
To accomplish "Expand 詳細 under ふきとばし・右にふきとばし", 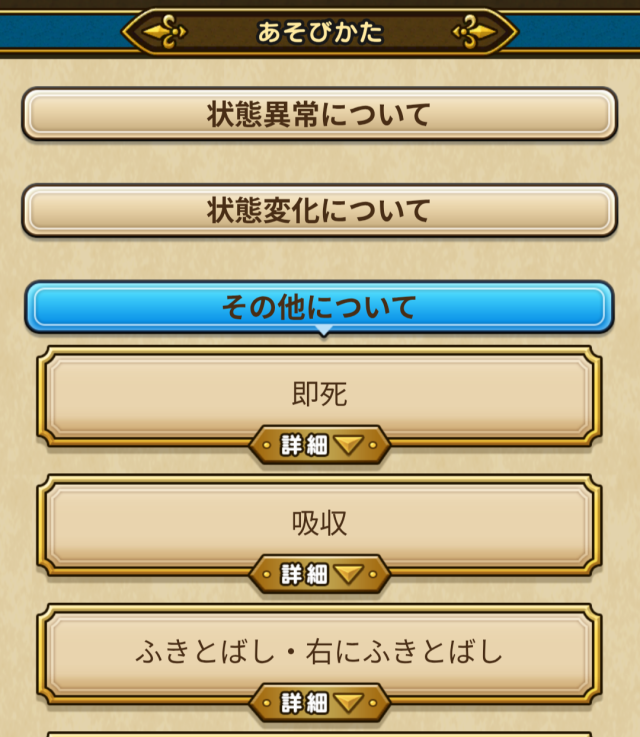I will click(319, 703).
